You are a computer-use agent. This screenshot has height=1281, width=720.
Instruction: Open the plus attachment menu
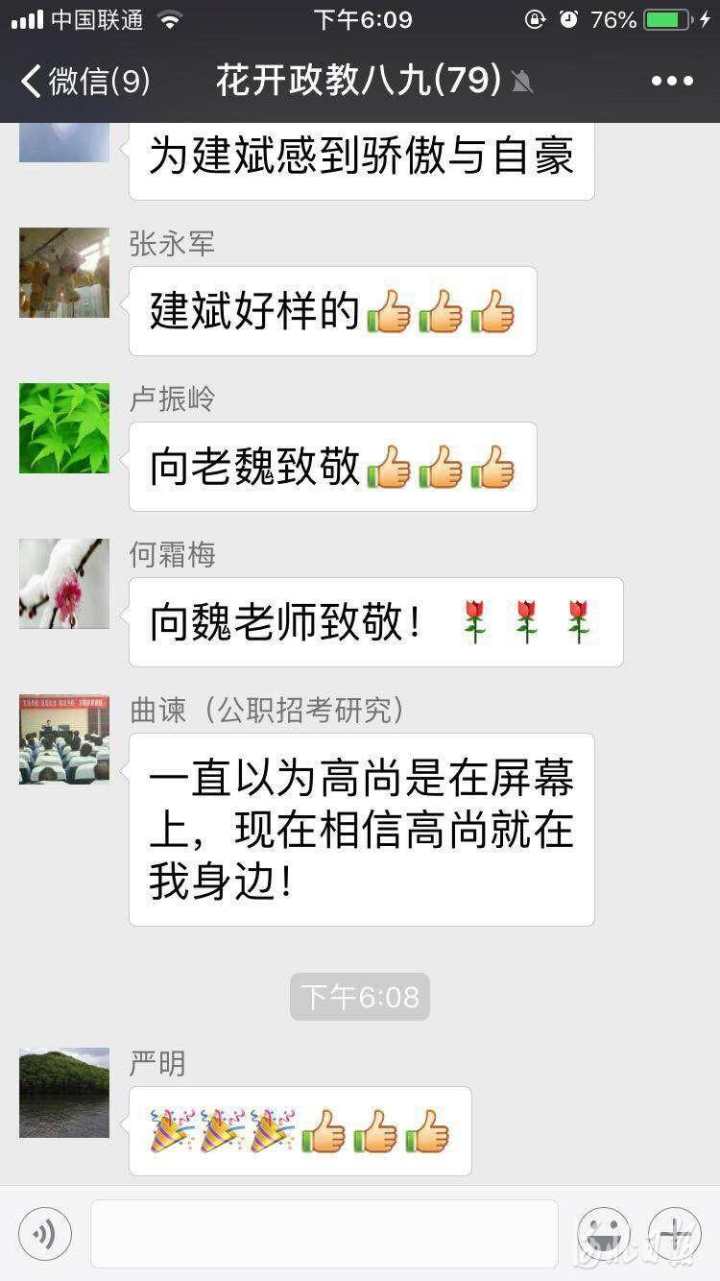[675, 1233]
